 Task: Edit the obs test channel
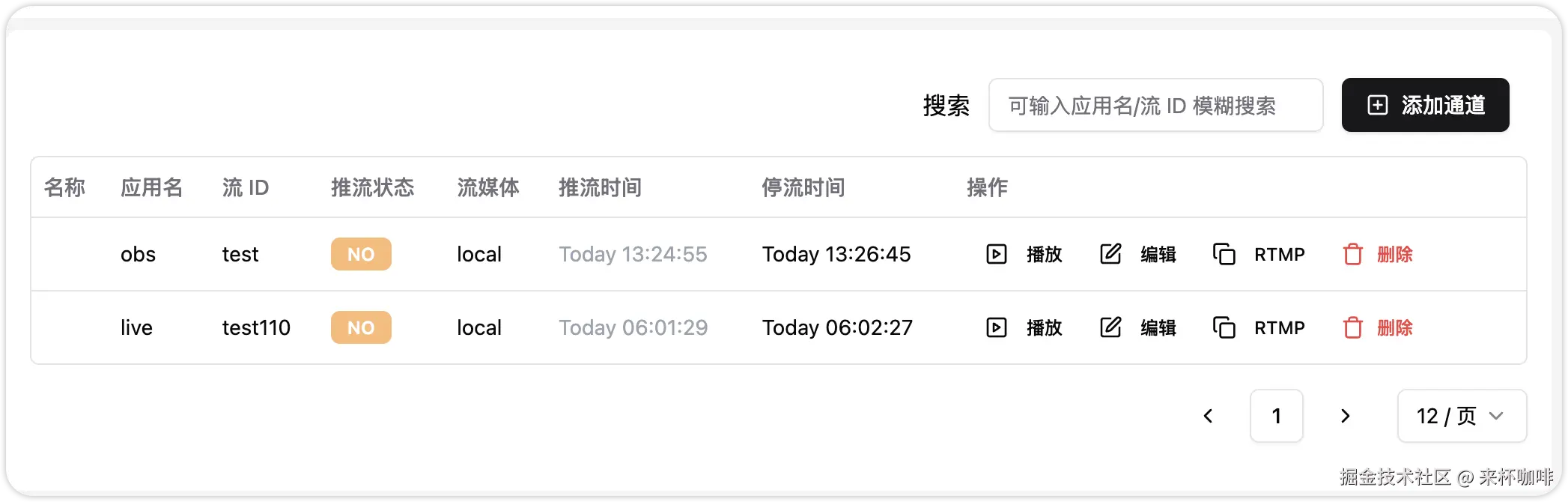[x=1137, y=255]
